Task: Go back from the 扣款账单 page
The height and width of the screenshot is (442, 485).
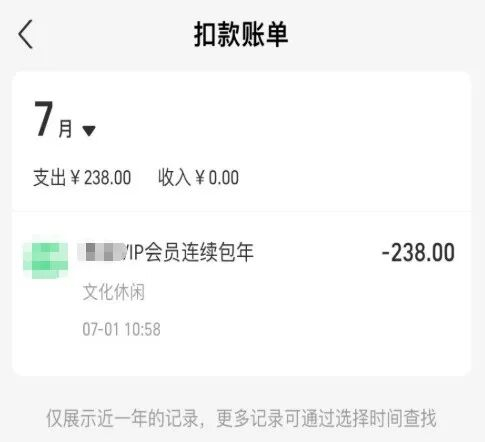Action: (26, 34)
